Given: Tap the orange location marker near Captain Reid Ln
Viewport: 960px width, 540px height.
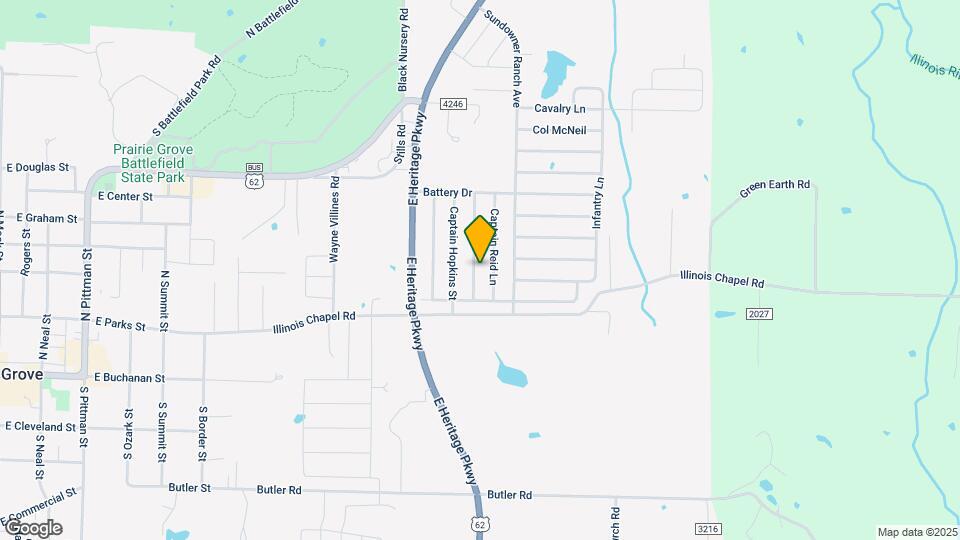Looking at the screenshot, I should (482, 238).
